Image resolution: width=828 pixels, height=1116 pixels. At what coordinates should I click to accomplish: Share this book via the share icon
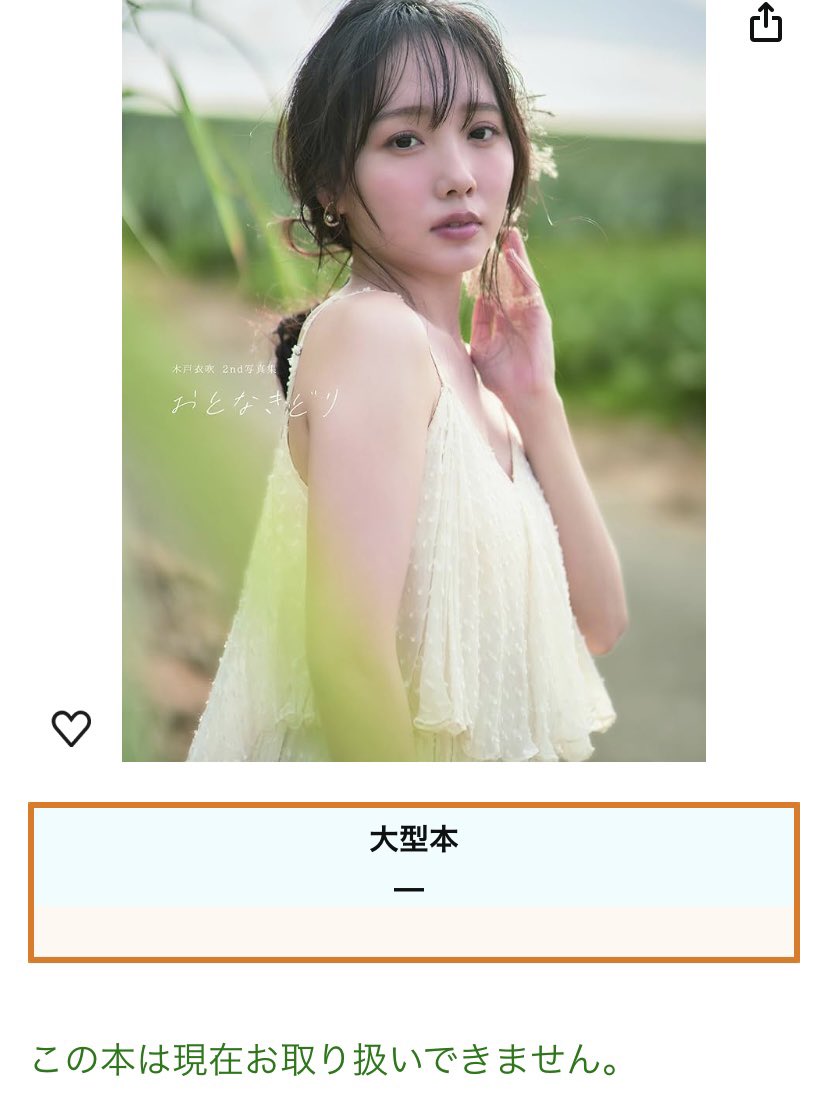point(765,23)
